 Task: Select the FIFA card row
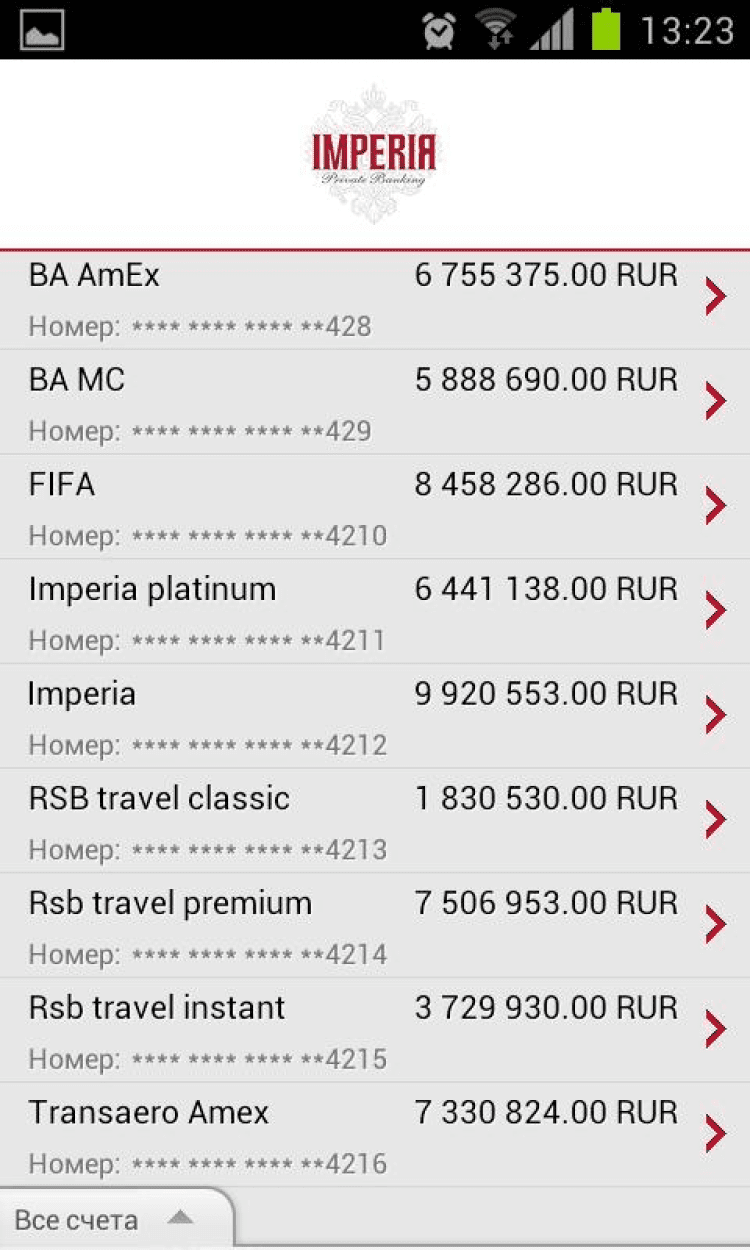tap(375, 508)
